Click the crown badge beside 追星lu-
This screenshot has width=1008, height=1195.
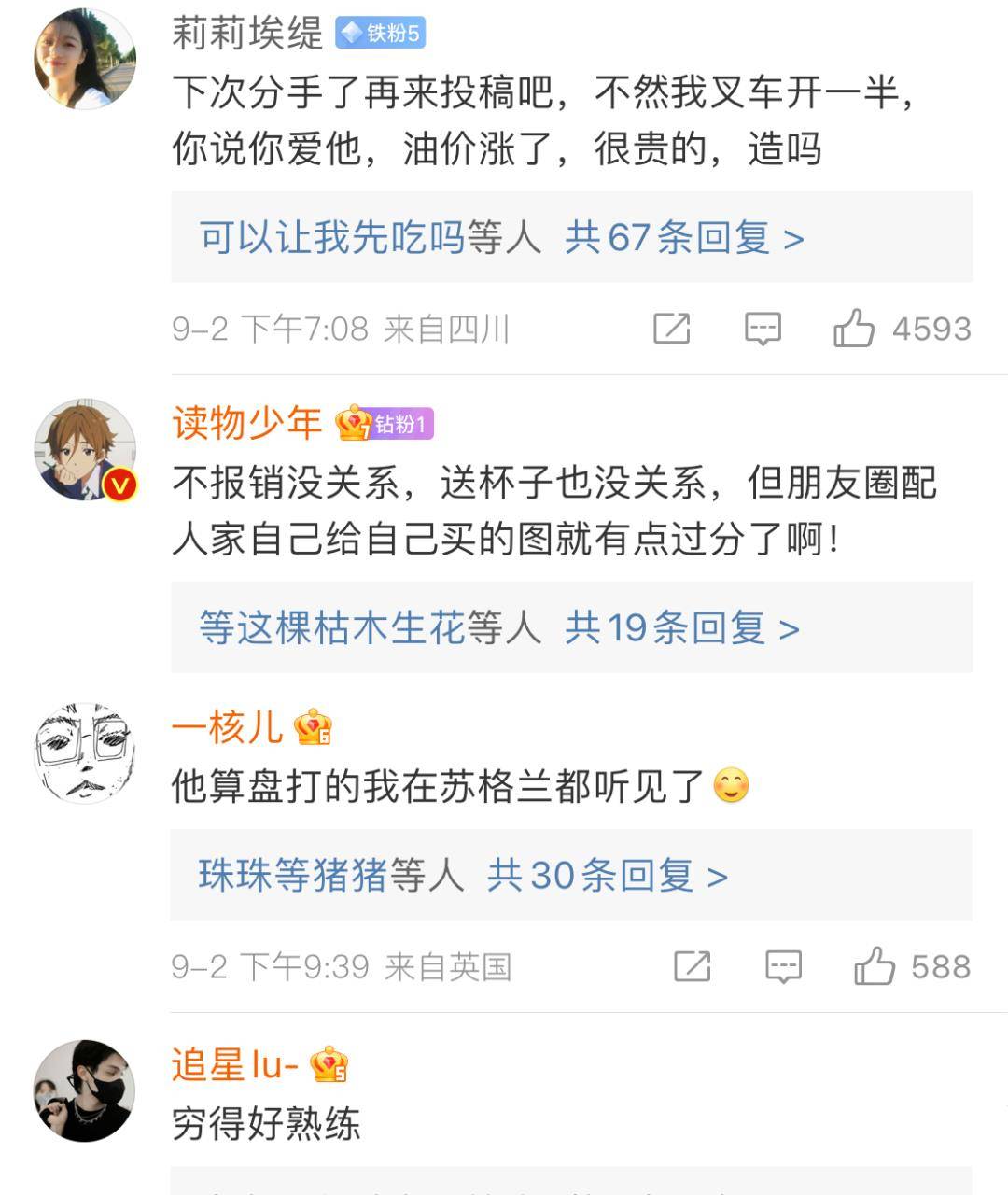point(331,1063)
